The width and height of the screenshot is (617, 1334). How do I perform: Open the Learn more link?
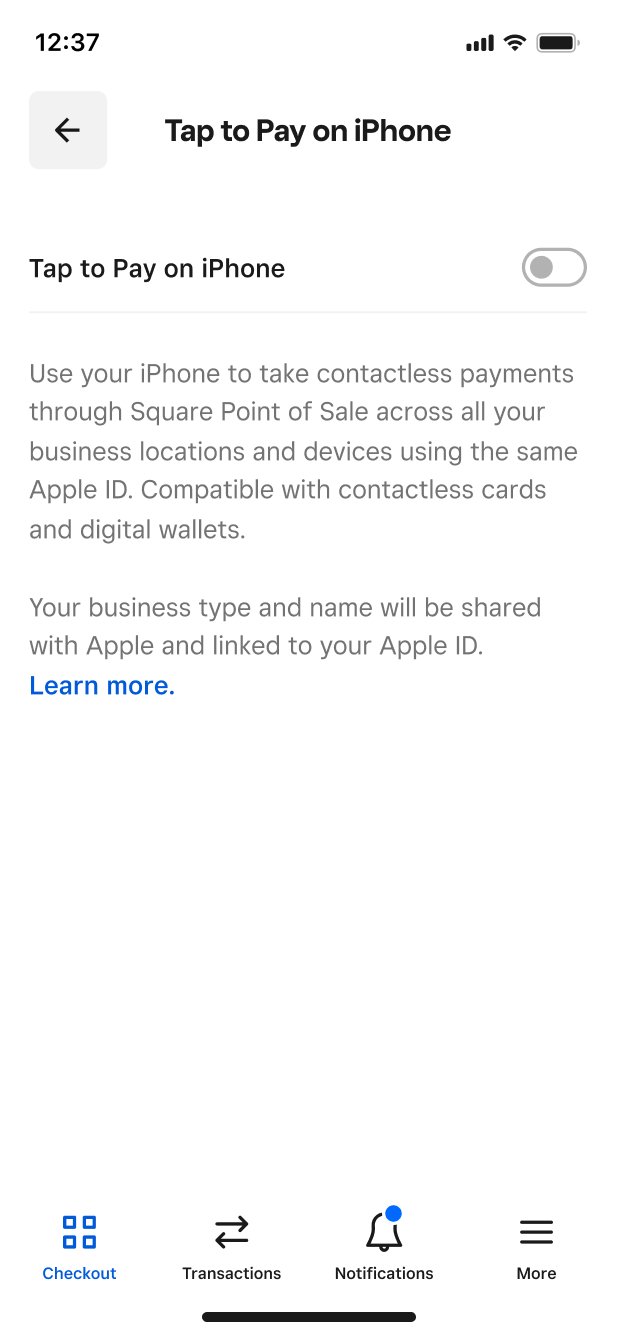click(102, 686)
